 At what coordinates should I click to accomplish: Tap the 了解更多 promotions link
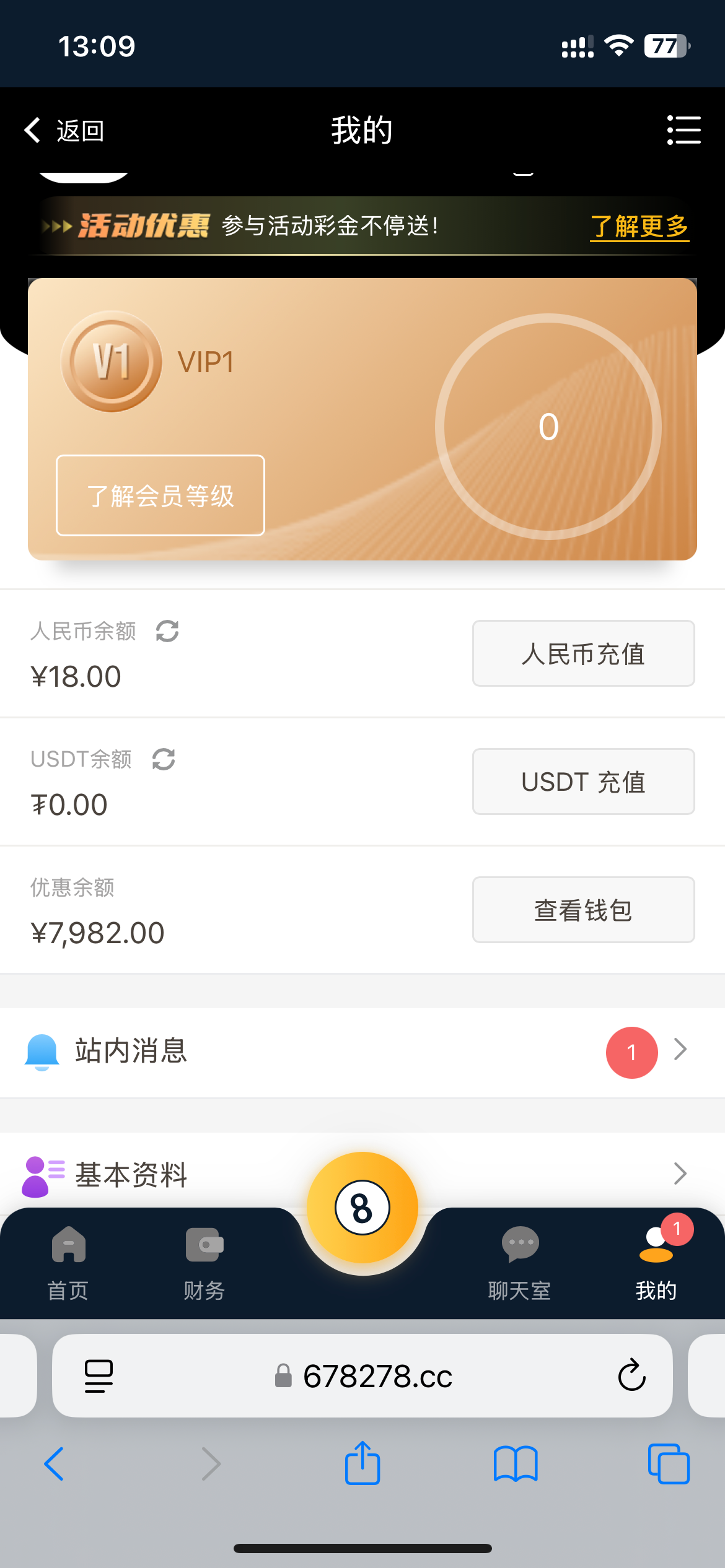click(x=639, y=227)
